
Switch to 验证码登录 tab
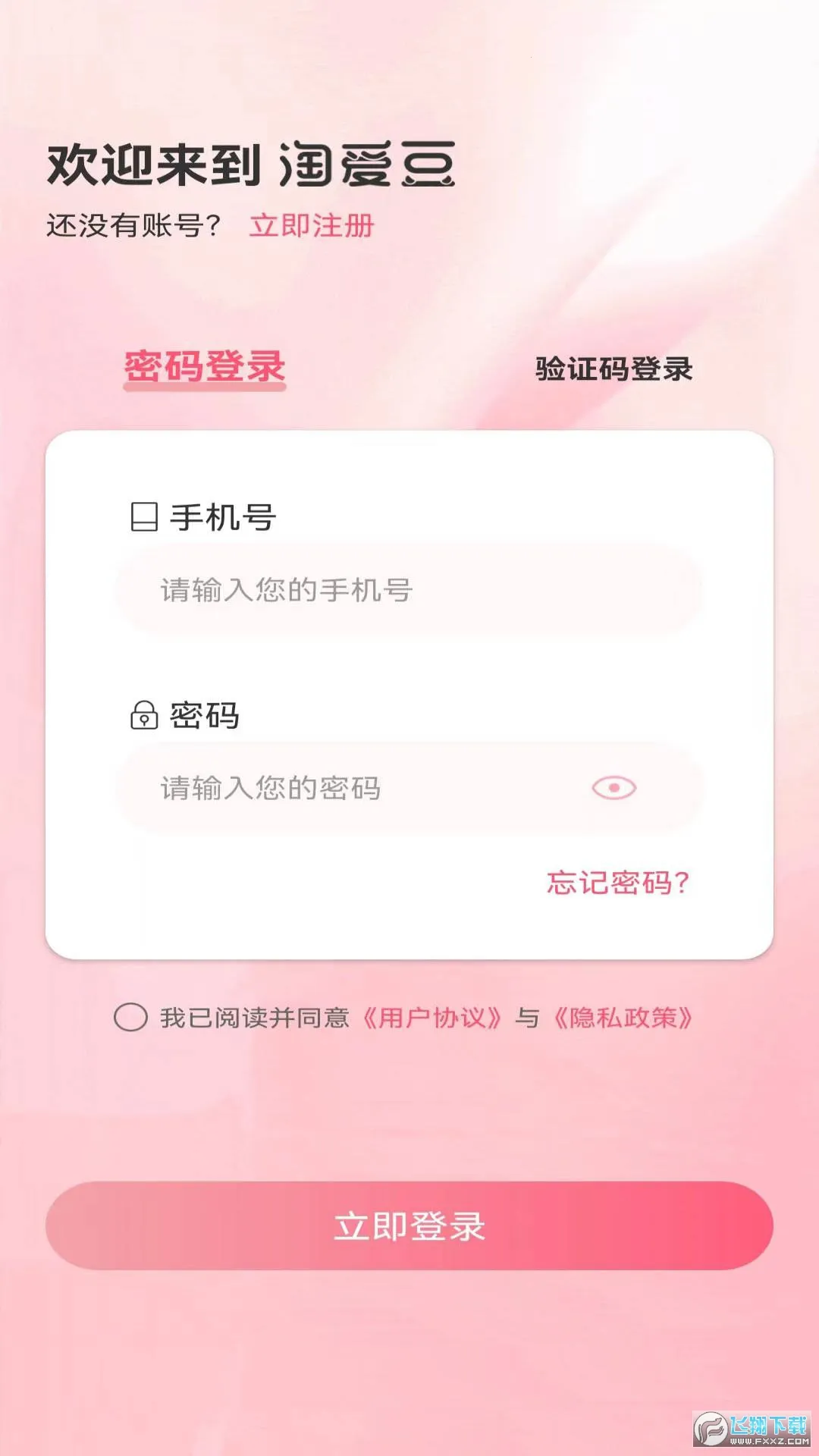[x=613, y=369]
